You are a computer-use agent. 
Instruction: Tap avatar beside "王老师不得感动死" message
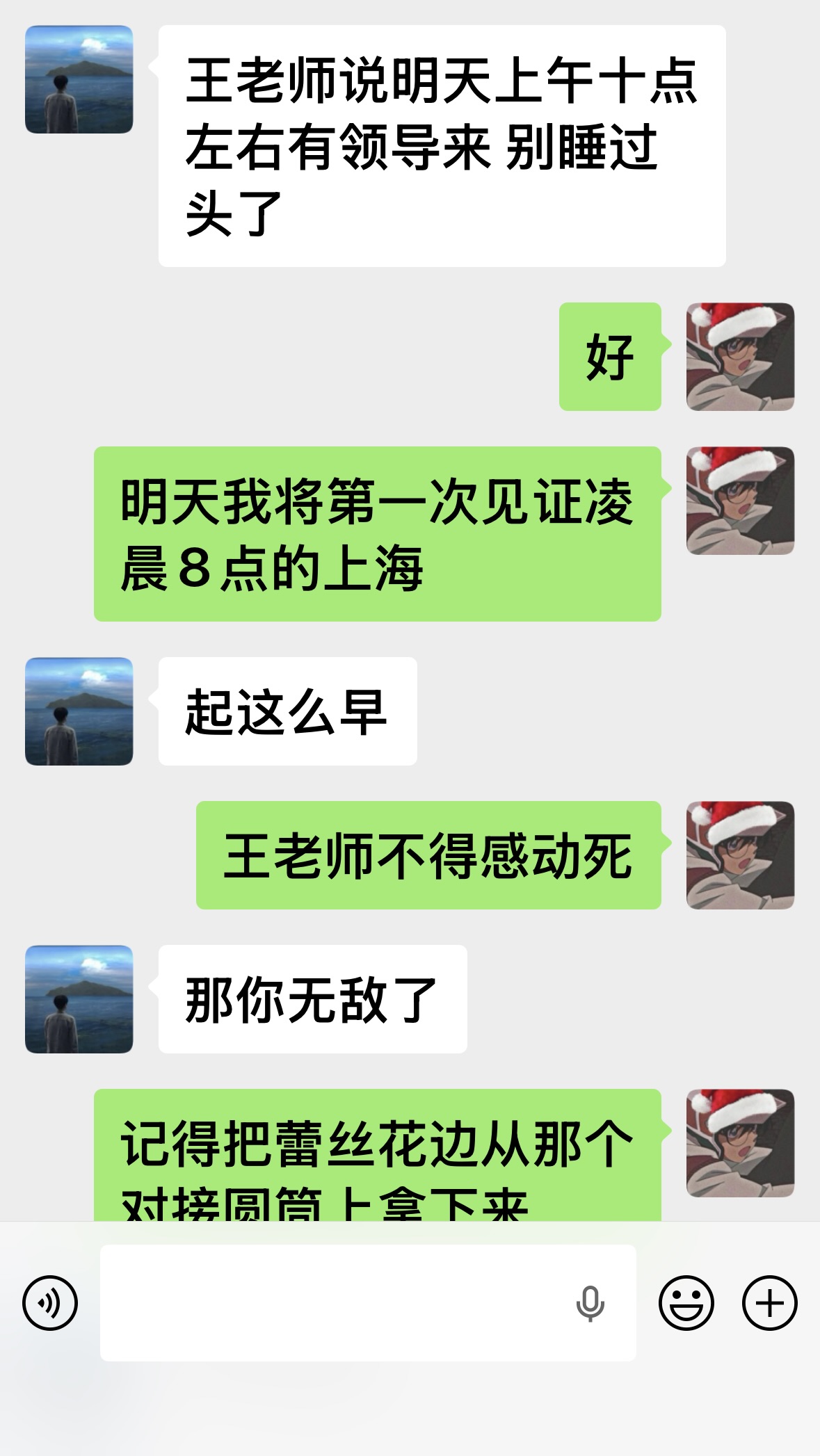pyautogui.click(x=740, y=855)
